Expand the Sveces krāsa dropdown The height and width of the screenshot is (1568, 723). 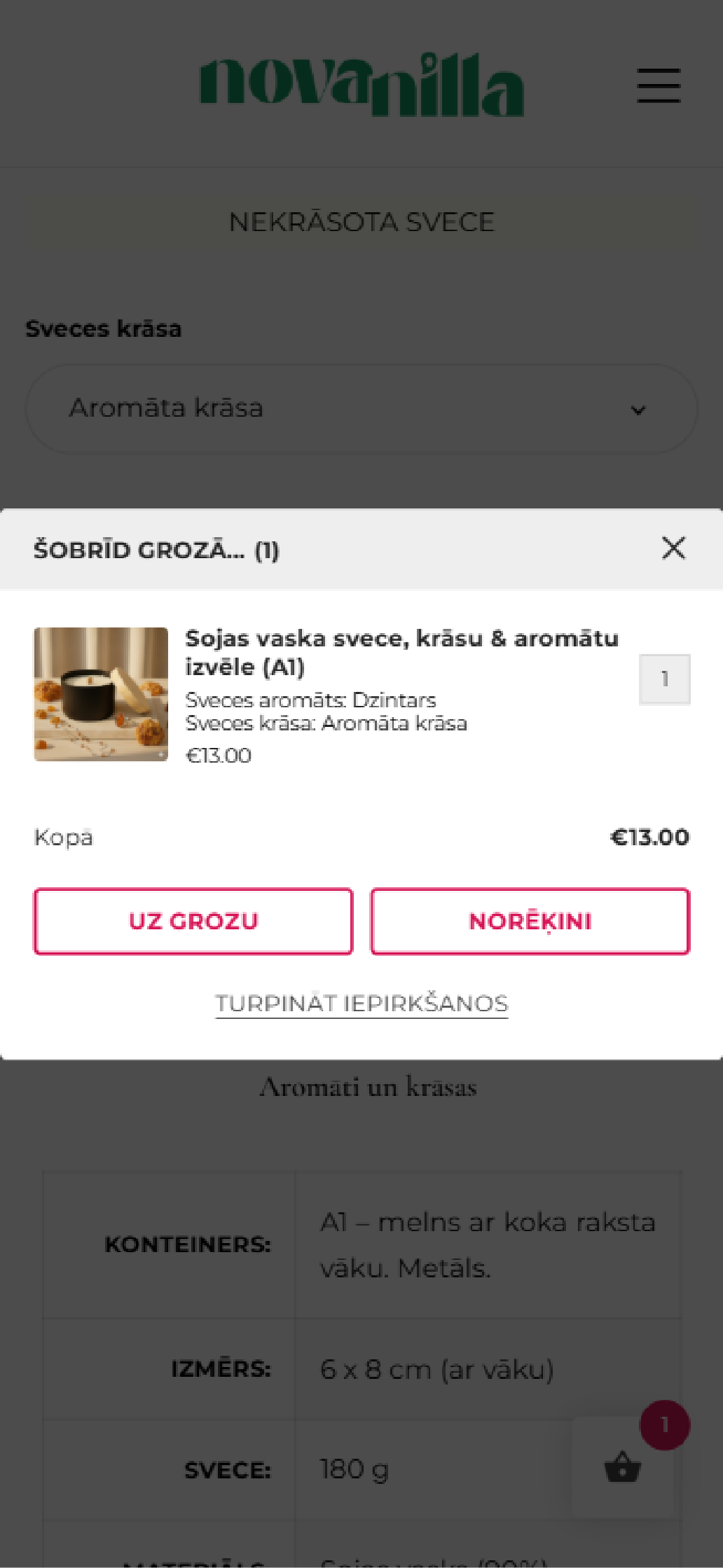pyautogui.click(x=361, y=408)
